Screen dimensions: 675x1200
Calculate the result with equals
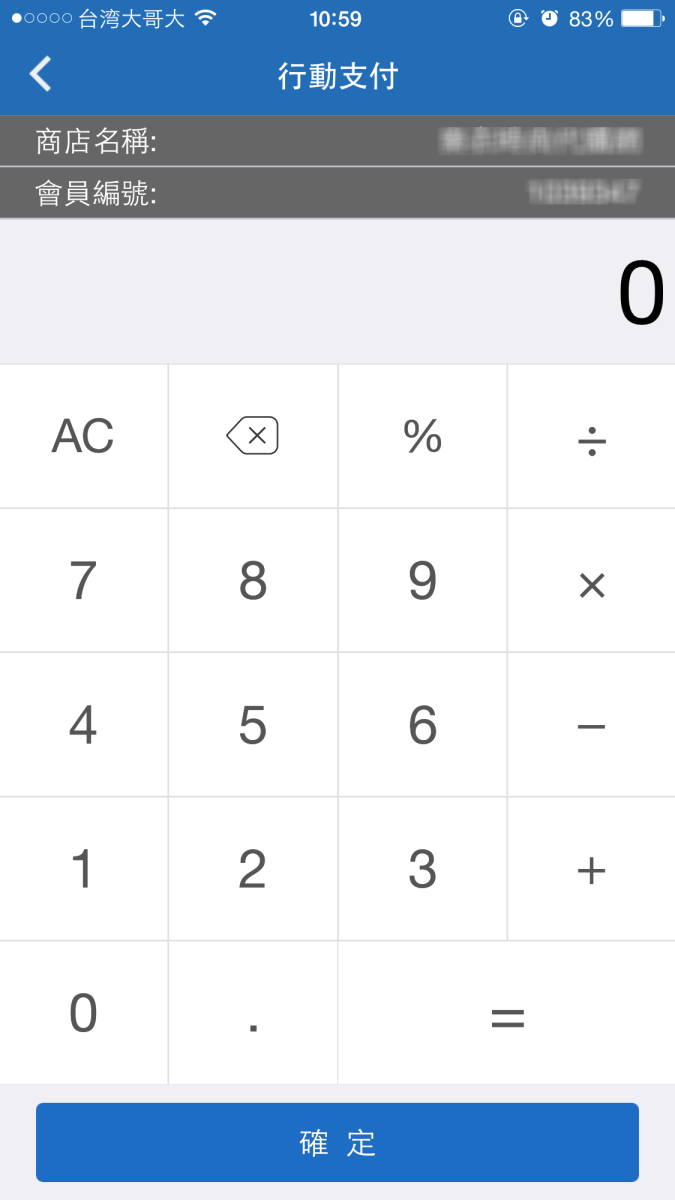(x=507, y=1013)
